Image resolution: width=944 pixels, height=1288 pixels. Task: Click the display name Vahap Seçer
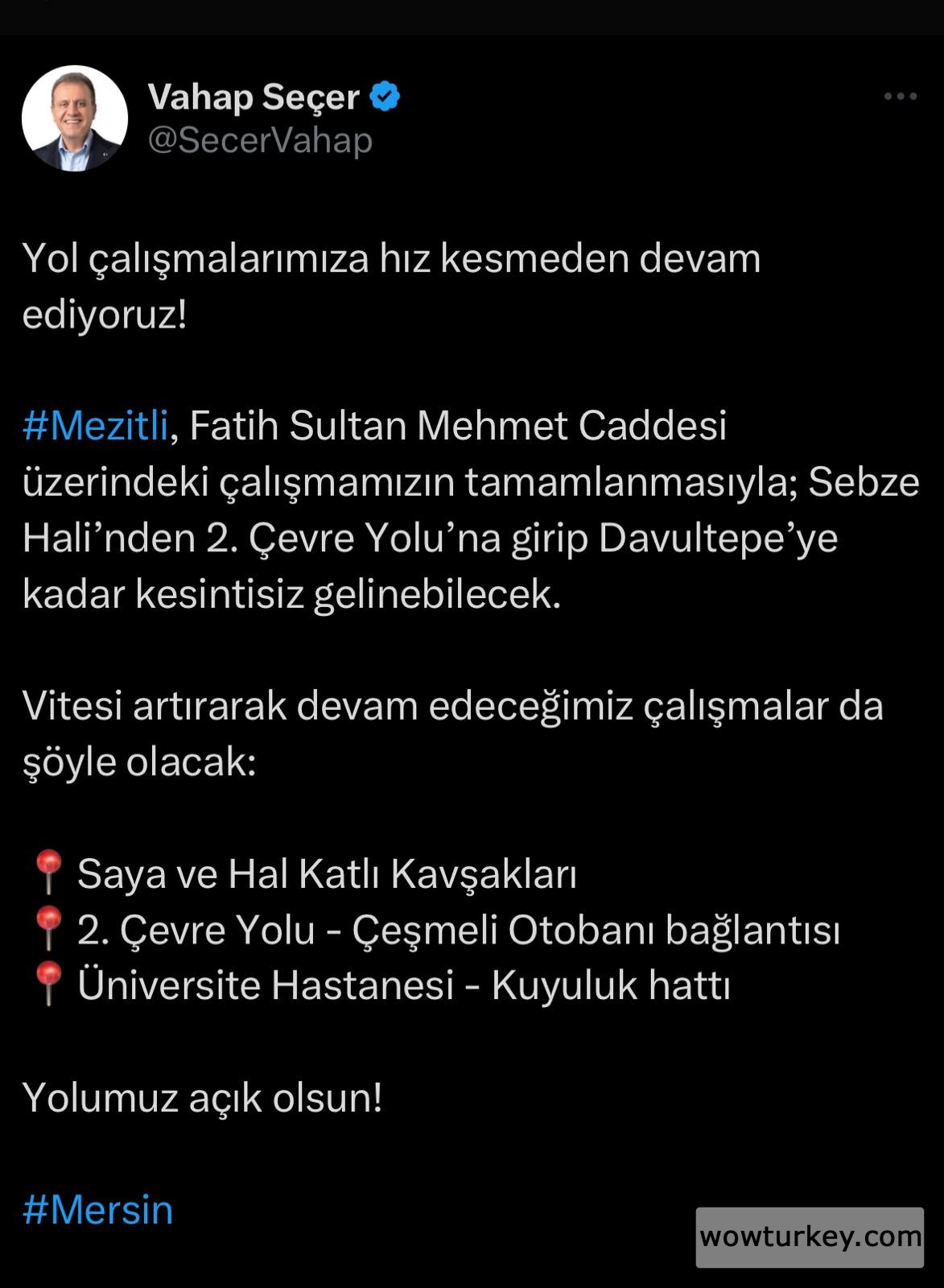point(255,95)
